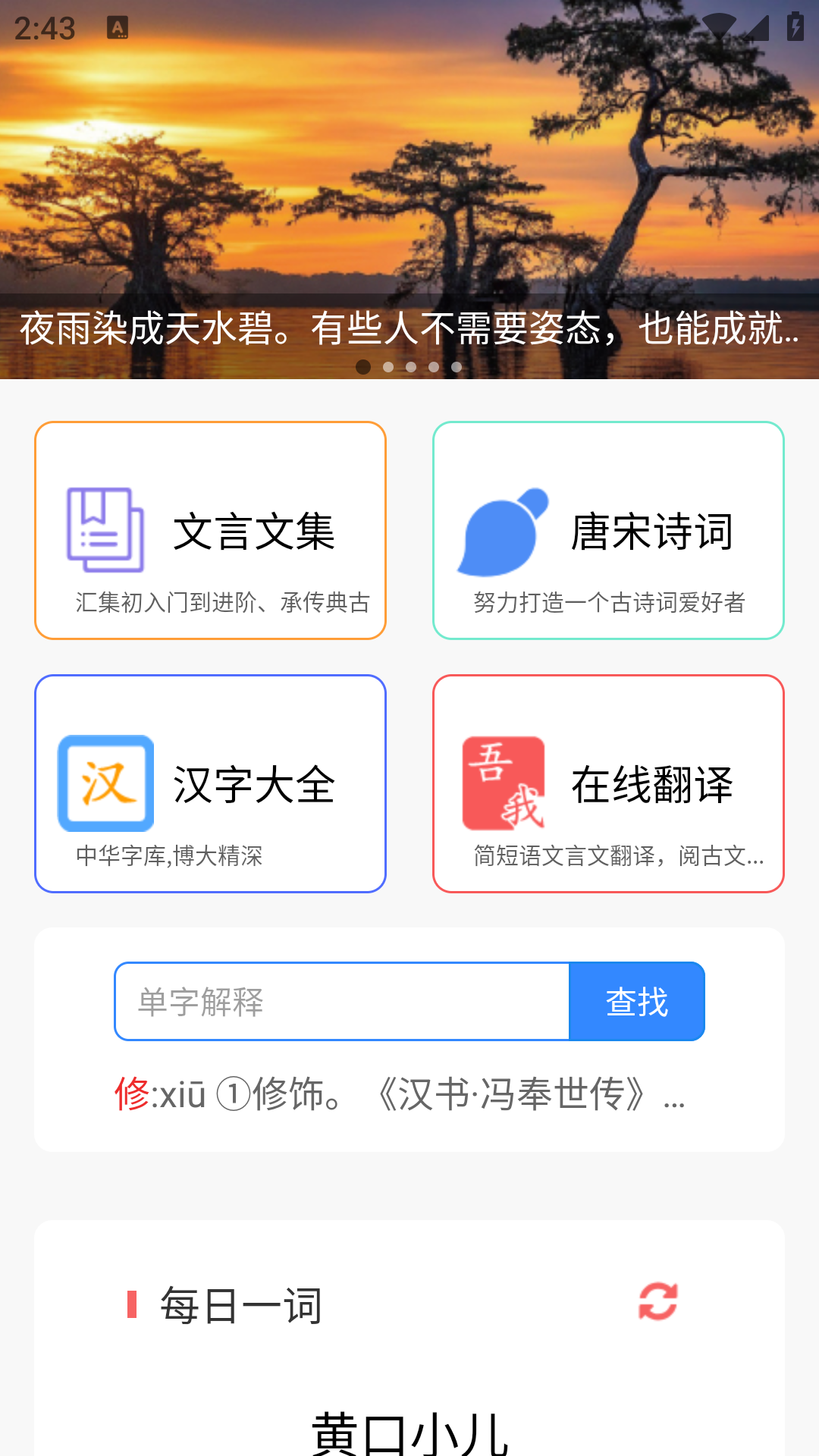The width and height of the screenshot is (819, 1456).
Task: Open the 汉字大全 card
Action: point(210,783)
